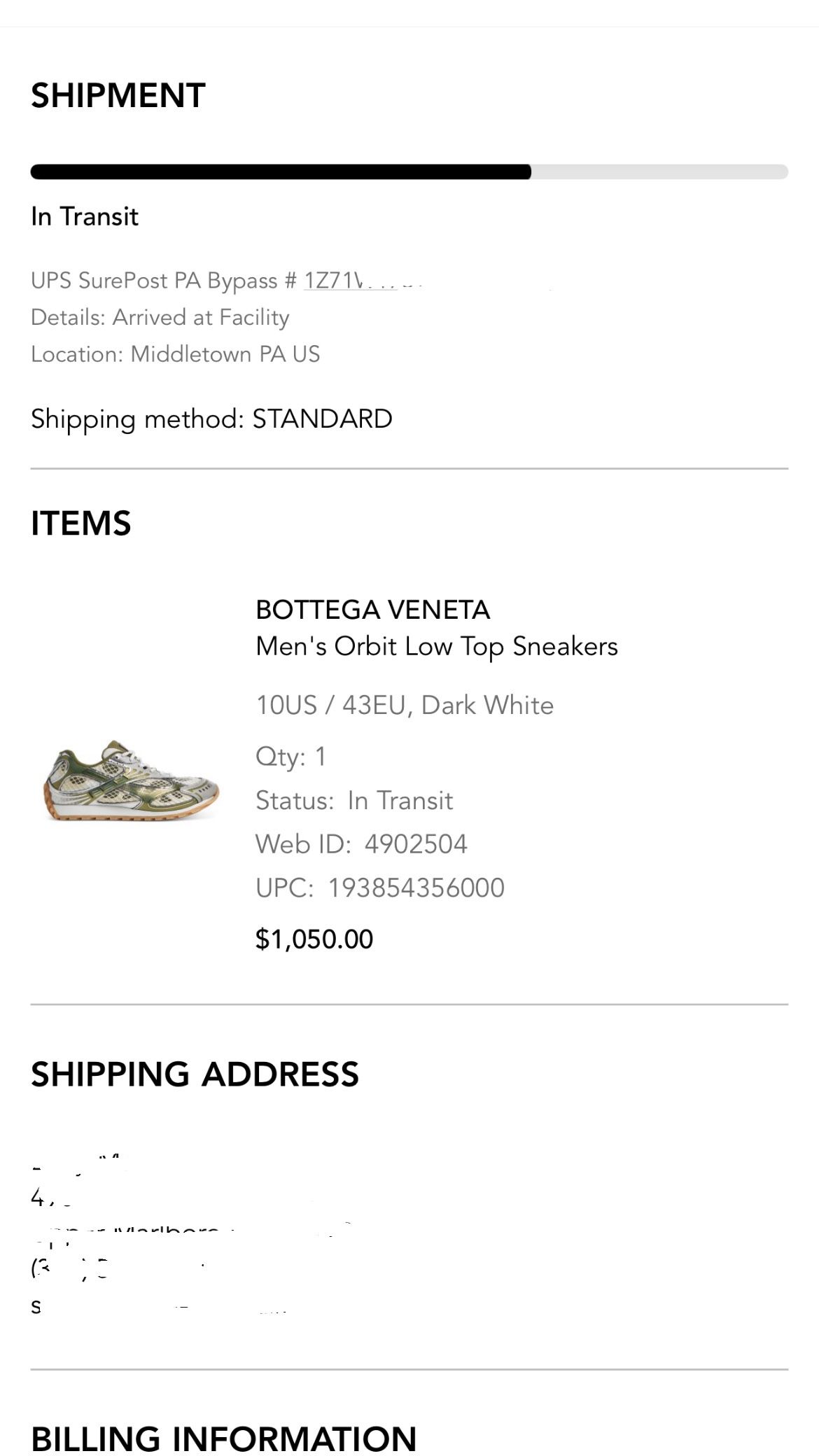Open the Bottega Veneta sneaker product image
This screenshot has width=819, height=1456.
(132, 780)
